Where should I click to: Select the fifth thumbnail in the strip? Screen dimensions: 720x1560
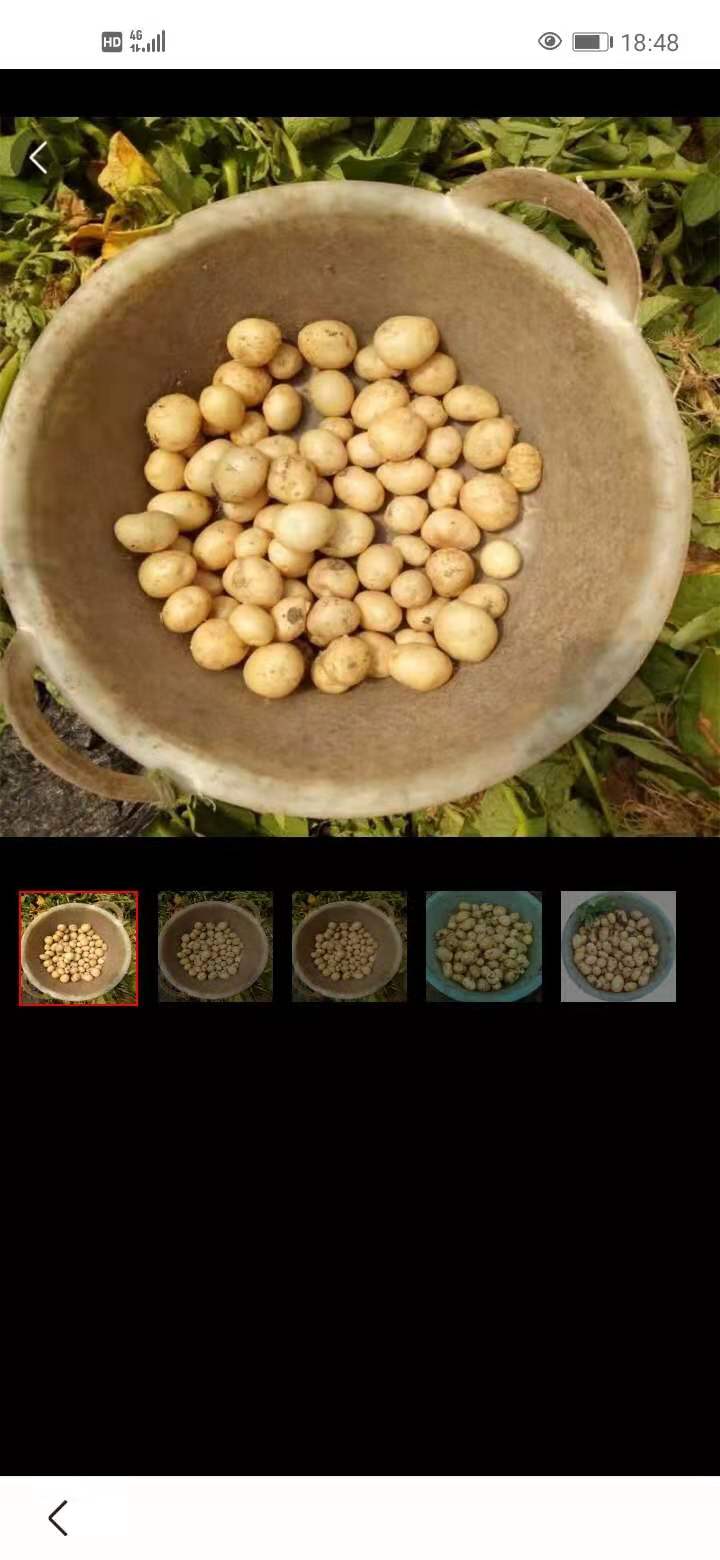point(618,946)
